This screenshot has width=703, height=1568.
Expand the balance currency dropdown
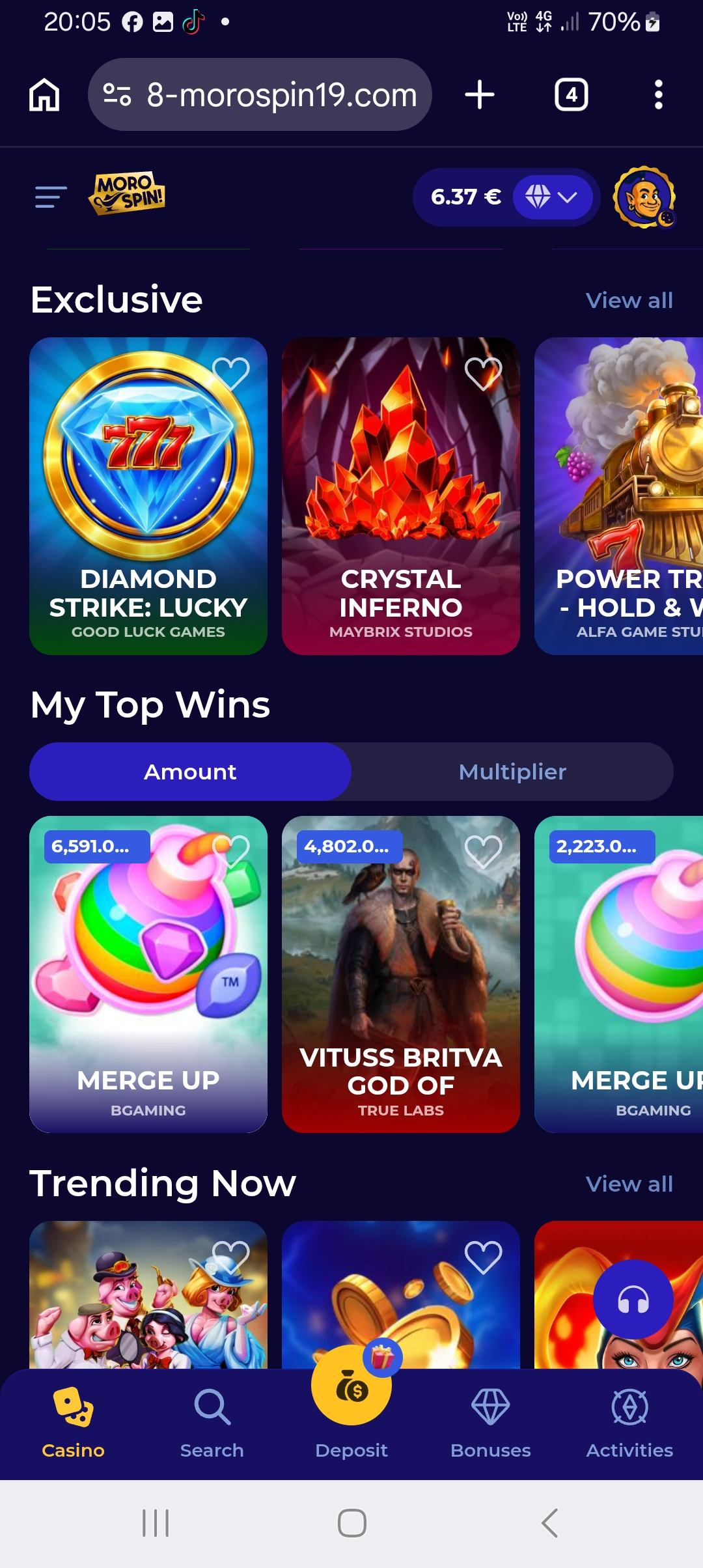552,197
